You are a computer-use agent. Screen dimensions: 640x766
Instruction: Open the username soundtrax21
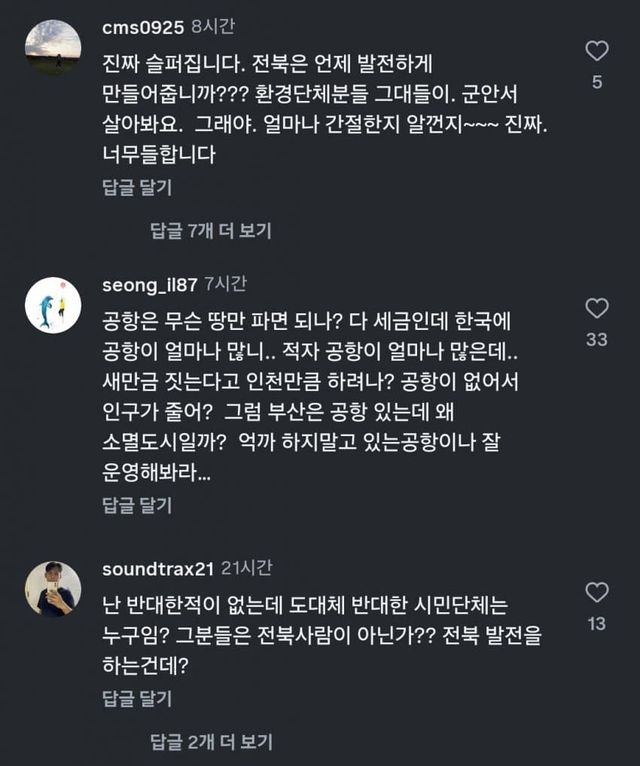(158, 569)
